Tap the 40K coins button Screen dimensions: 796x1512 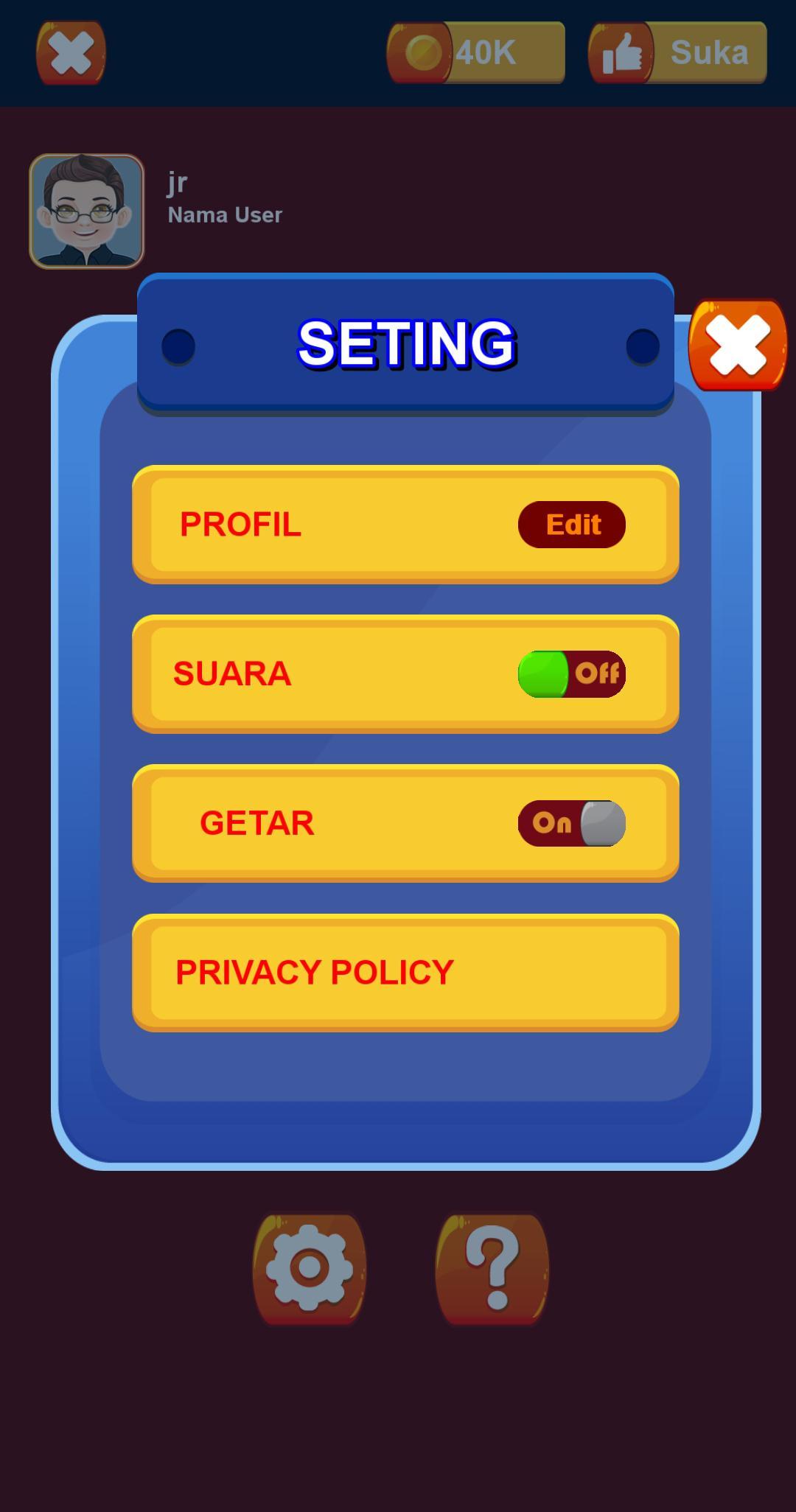point(476,52)
